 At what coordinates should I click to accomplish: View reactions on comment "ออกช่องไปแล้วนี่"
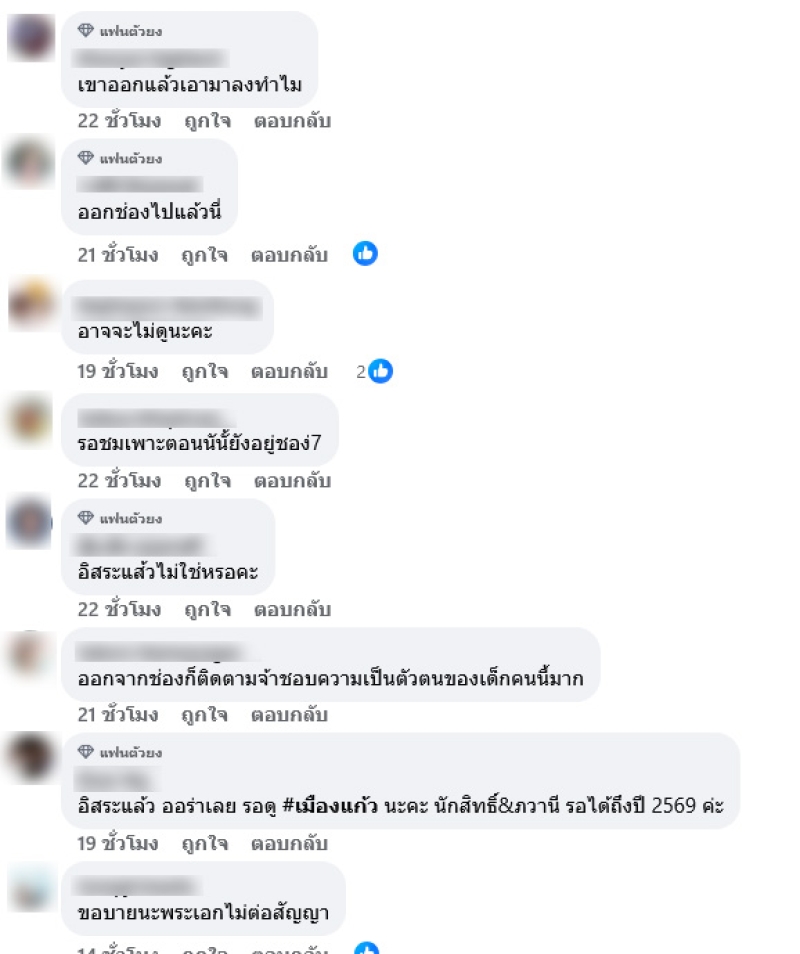tap(365, 254)
